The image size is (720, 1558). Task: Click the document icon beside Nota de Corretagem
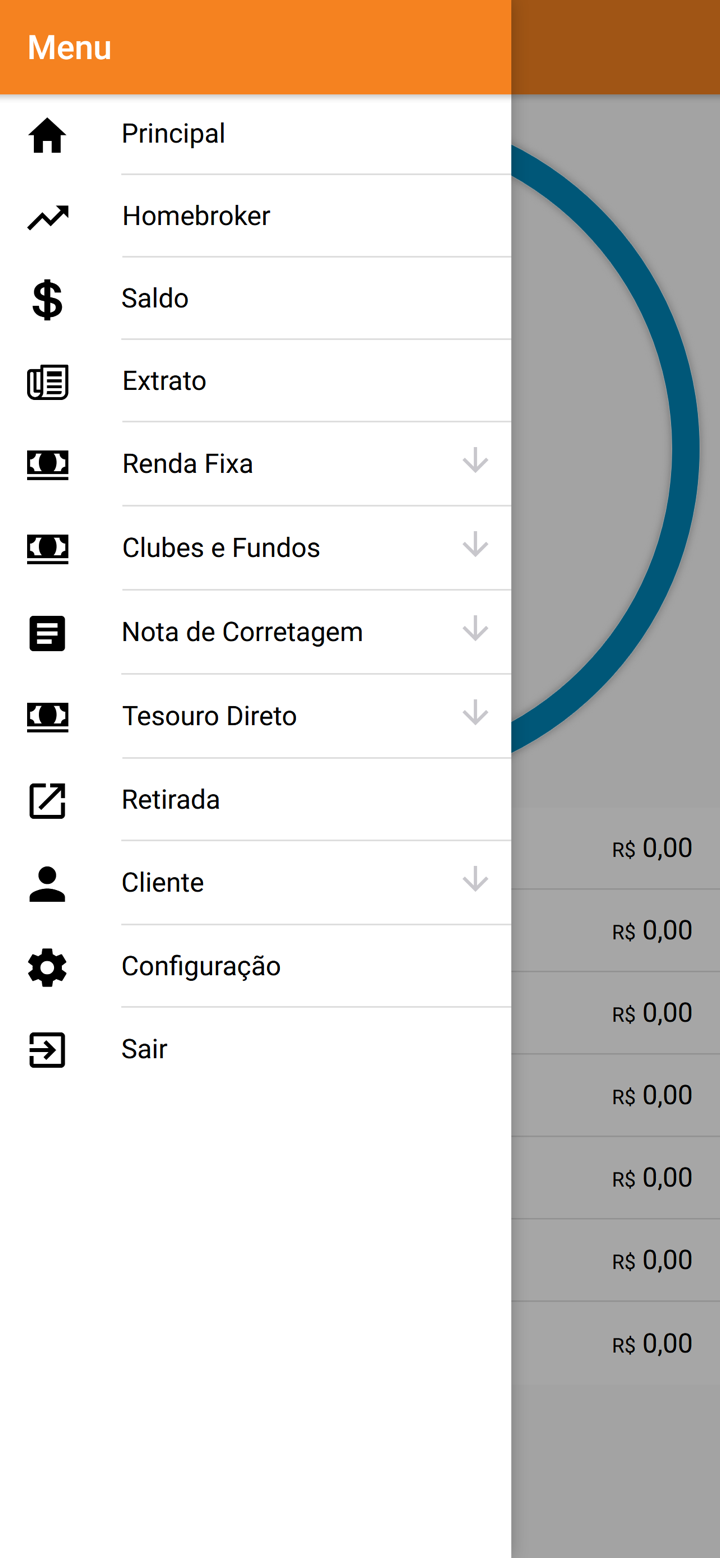46,632
